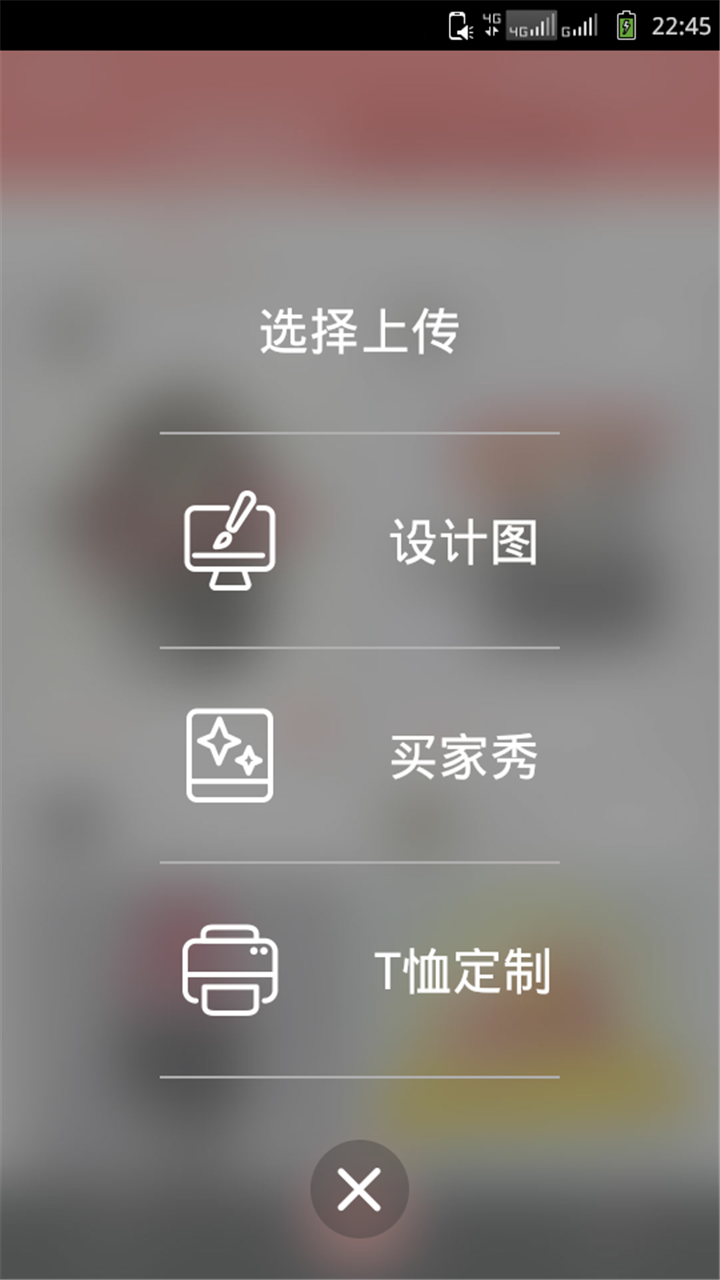Select the entire 设计图 row
The width and height of the screenshot is (720, 1280).
tap(360, 542)
